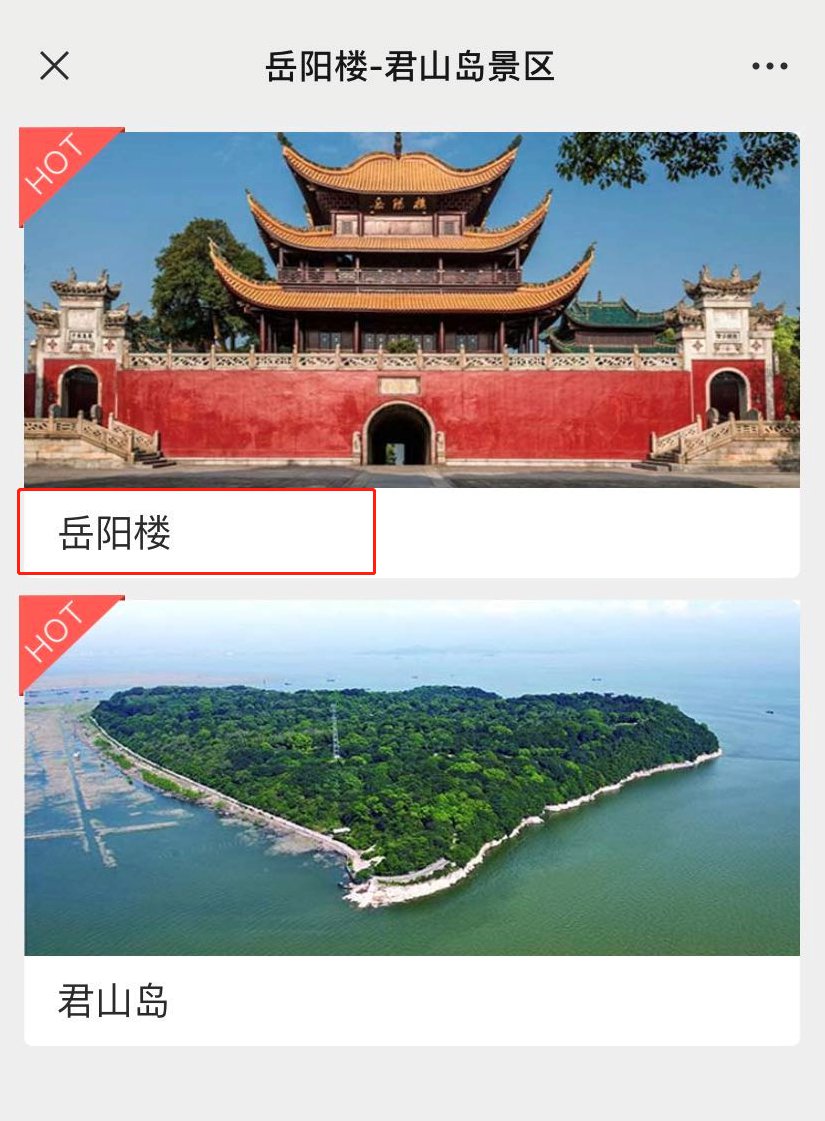825x1121 pixels.
Task: Open the 岳阳楼 attraction card
Action: coord(411,352)
